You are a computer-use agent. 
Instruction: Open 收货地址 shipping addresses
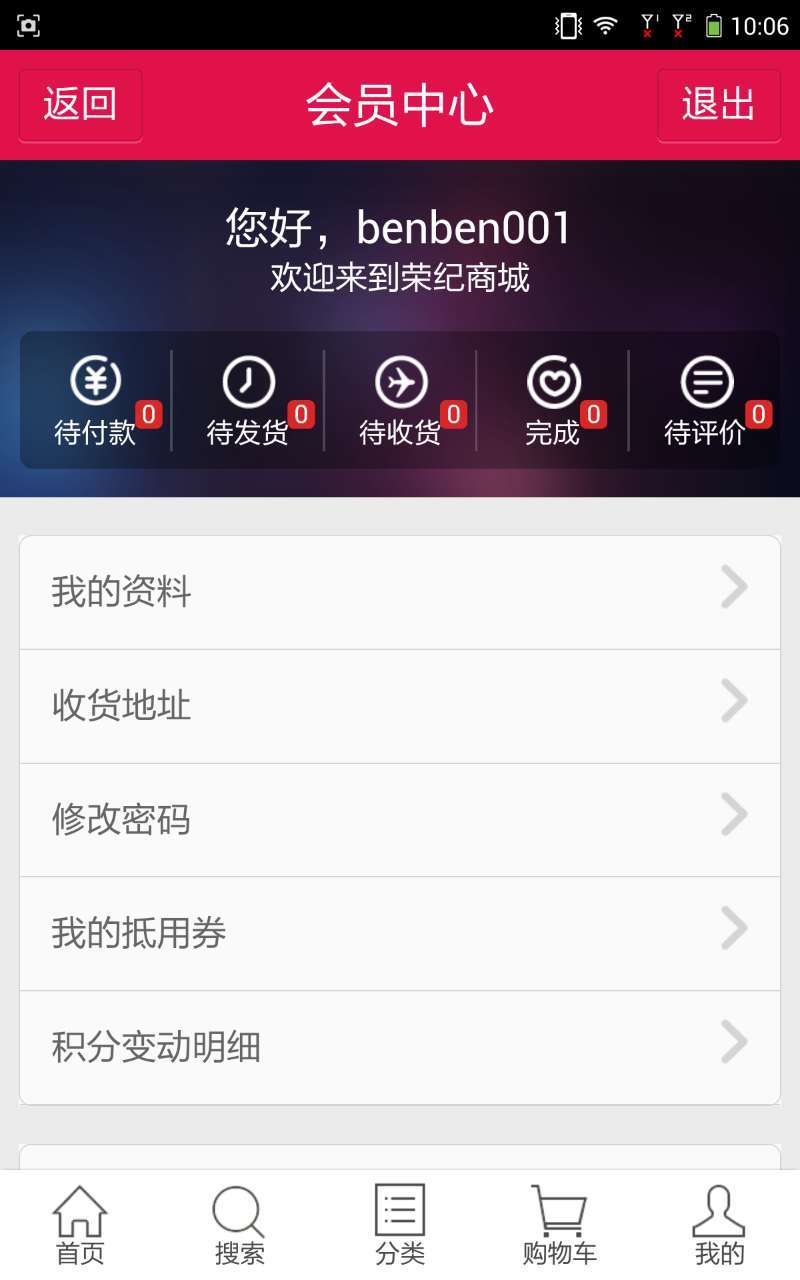point(400,706)
